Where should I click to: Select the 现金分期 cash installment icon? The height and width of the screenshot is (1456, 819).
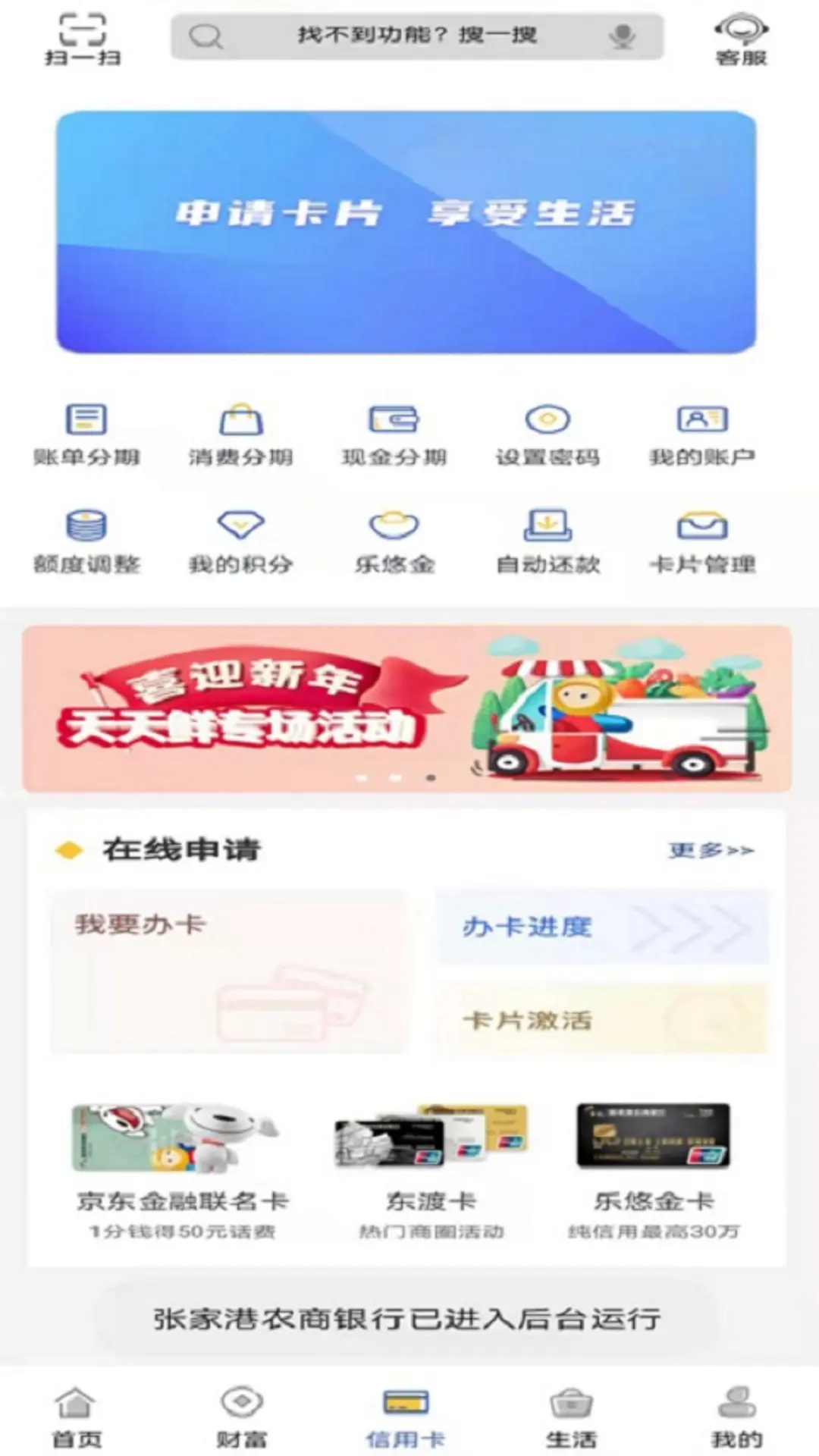click(x=394, y=434)
